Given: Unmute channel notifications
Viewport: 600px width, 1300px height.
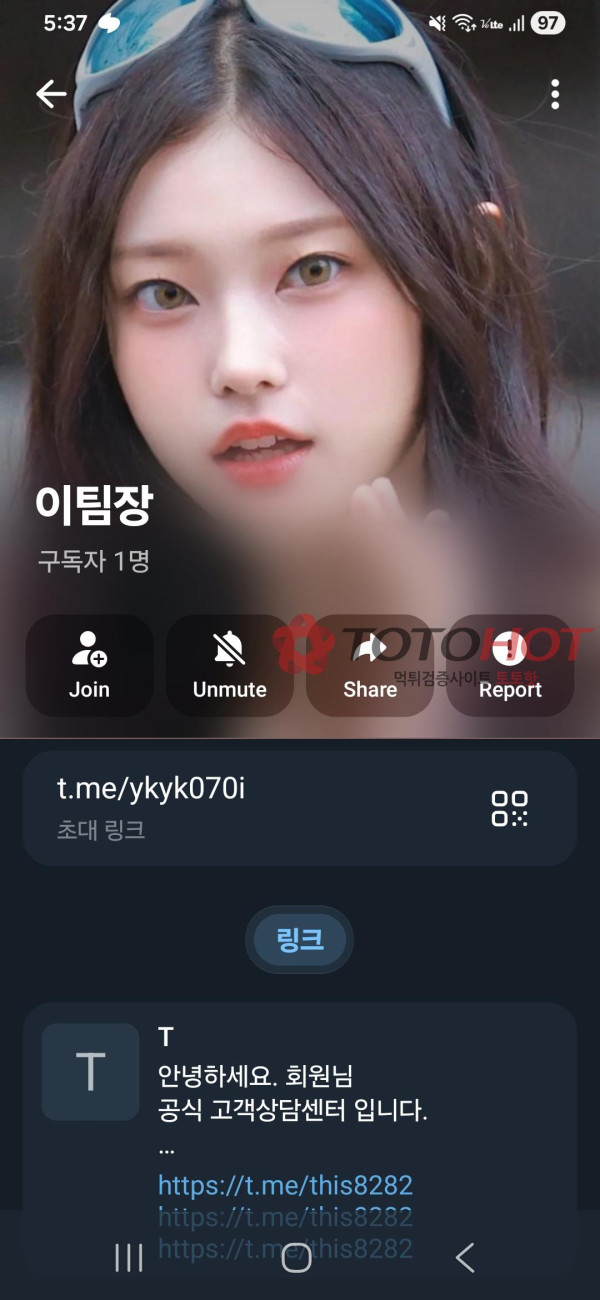Looking at the screenshot, I should tap(229, 665).
